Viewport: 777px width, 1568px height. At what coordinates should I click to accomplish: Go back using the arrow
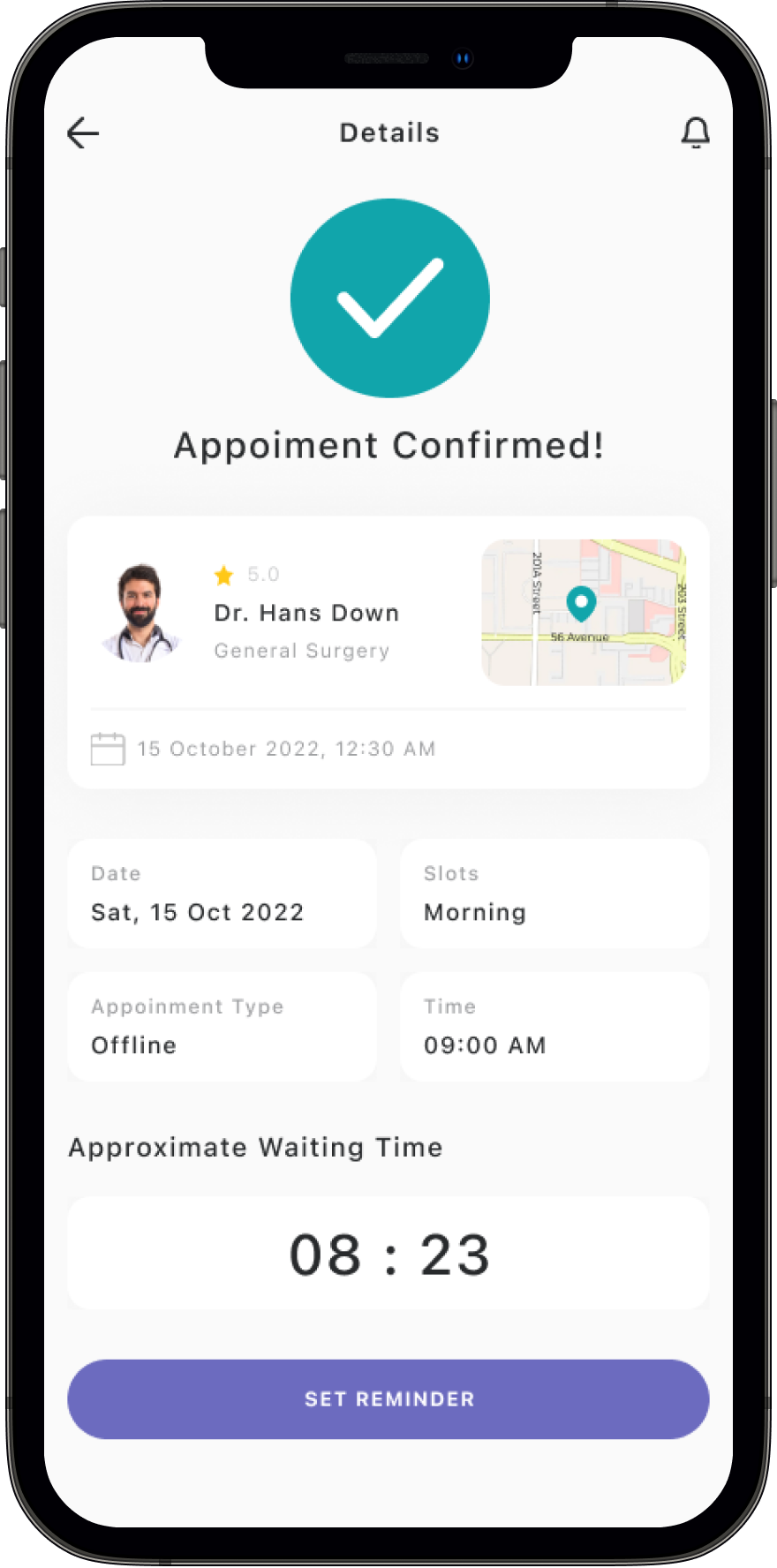click(x=83, y=133)
